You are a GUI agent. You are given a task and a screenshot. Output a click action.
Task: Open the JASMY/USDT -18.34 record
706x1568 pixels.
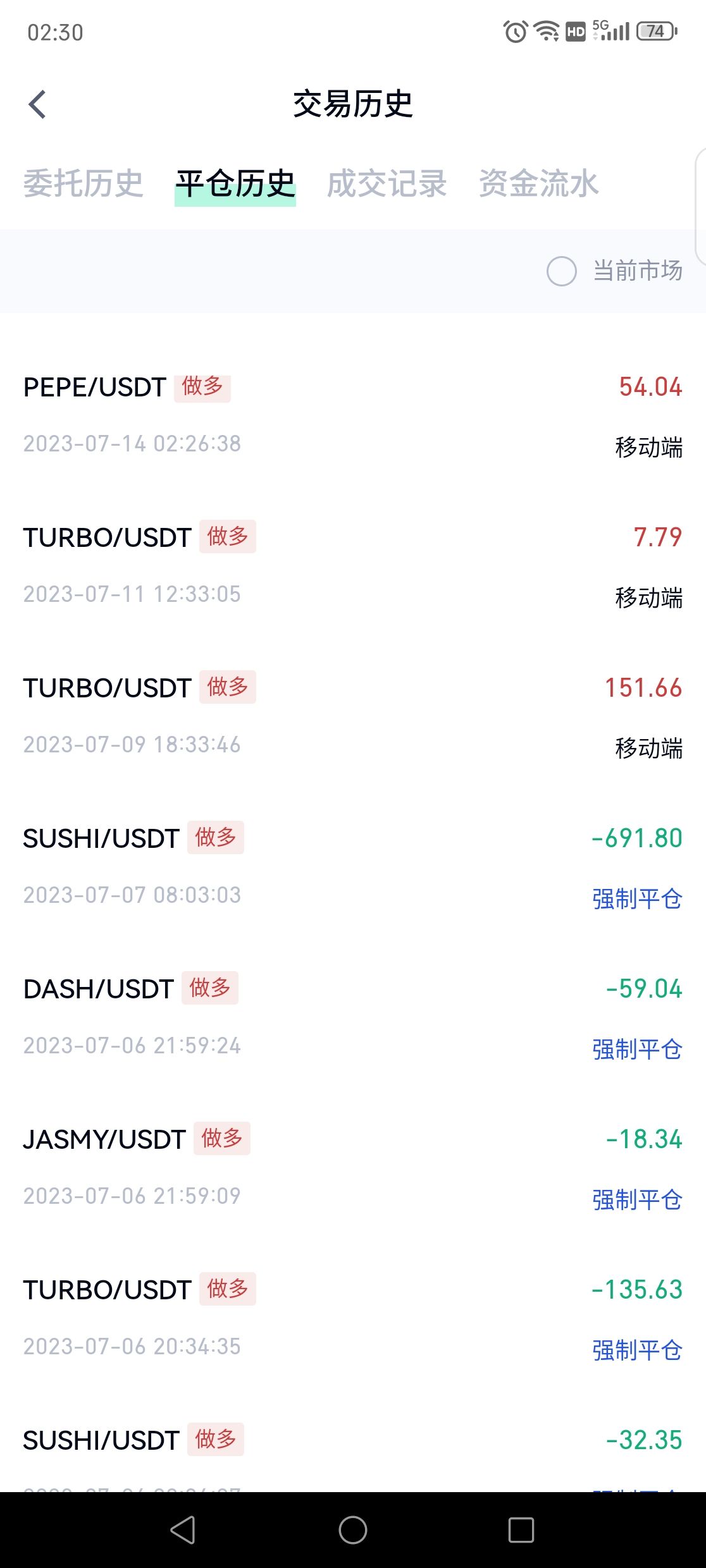click(x=353, y=1167)
